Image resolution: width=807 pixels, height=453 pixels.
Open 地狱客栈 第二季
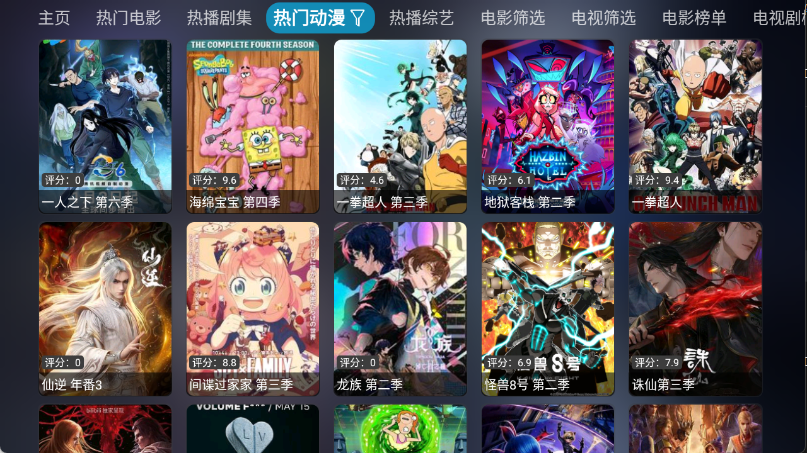547,126
